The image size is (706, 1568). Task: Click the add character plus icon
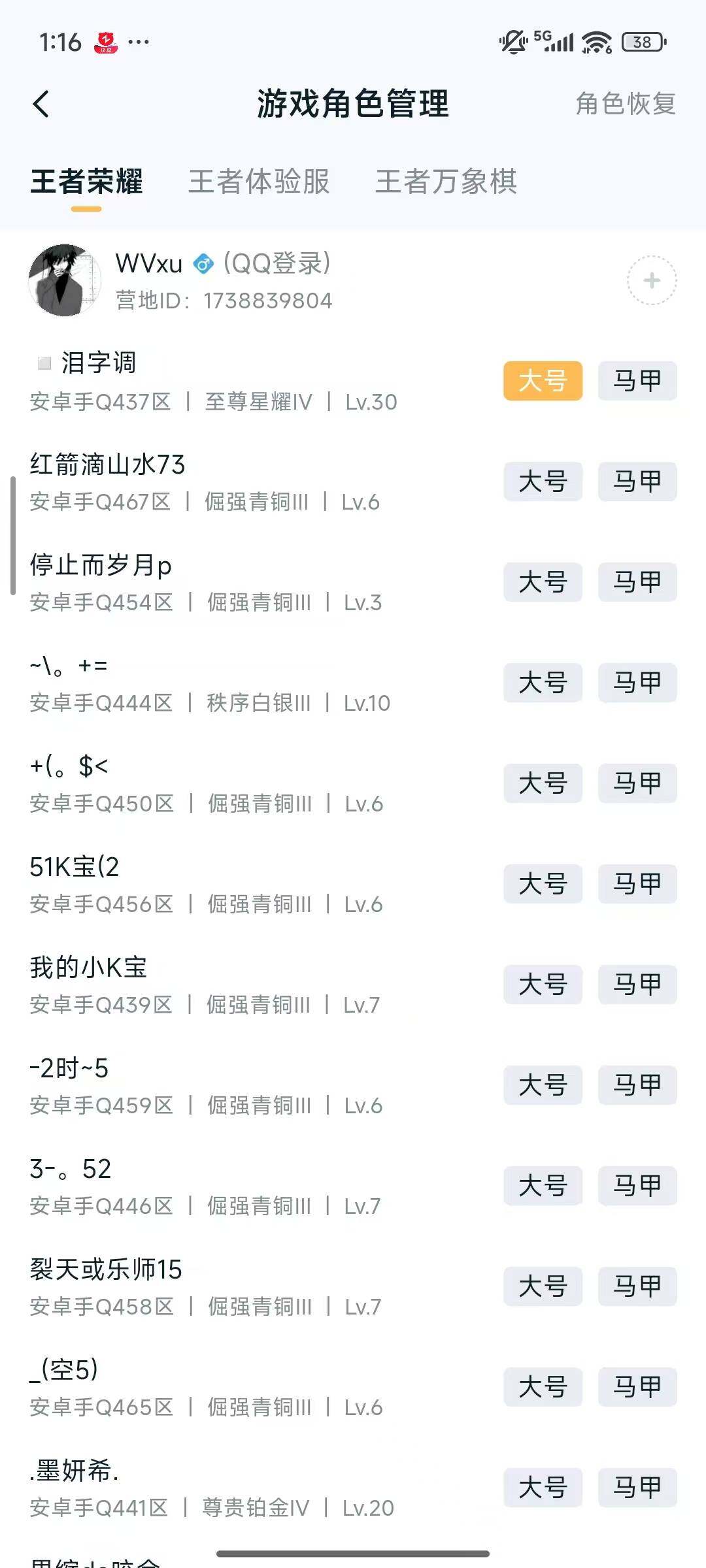coord(650,281)
